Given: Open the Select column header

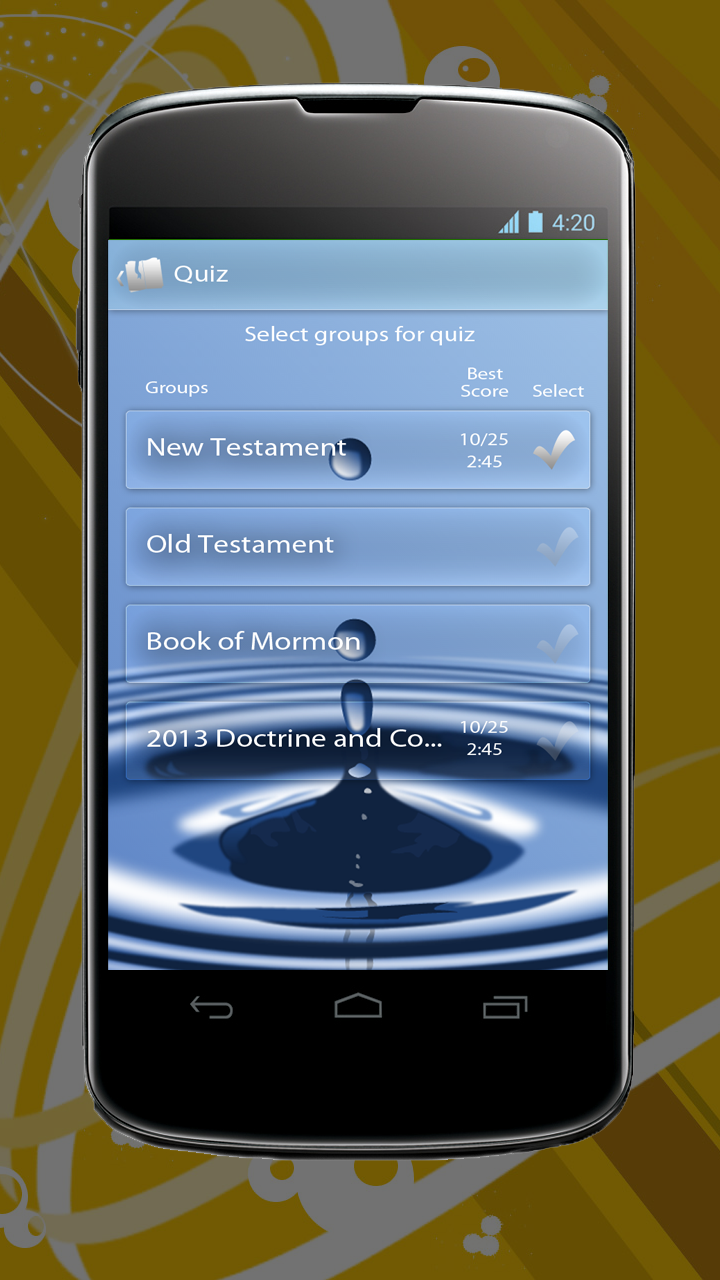Looking at the screenshot, I should point(557,391).
